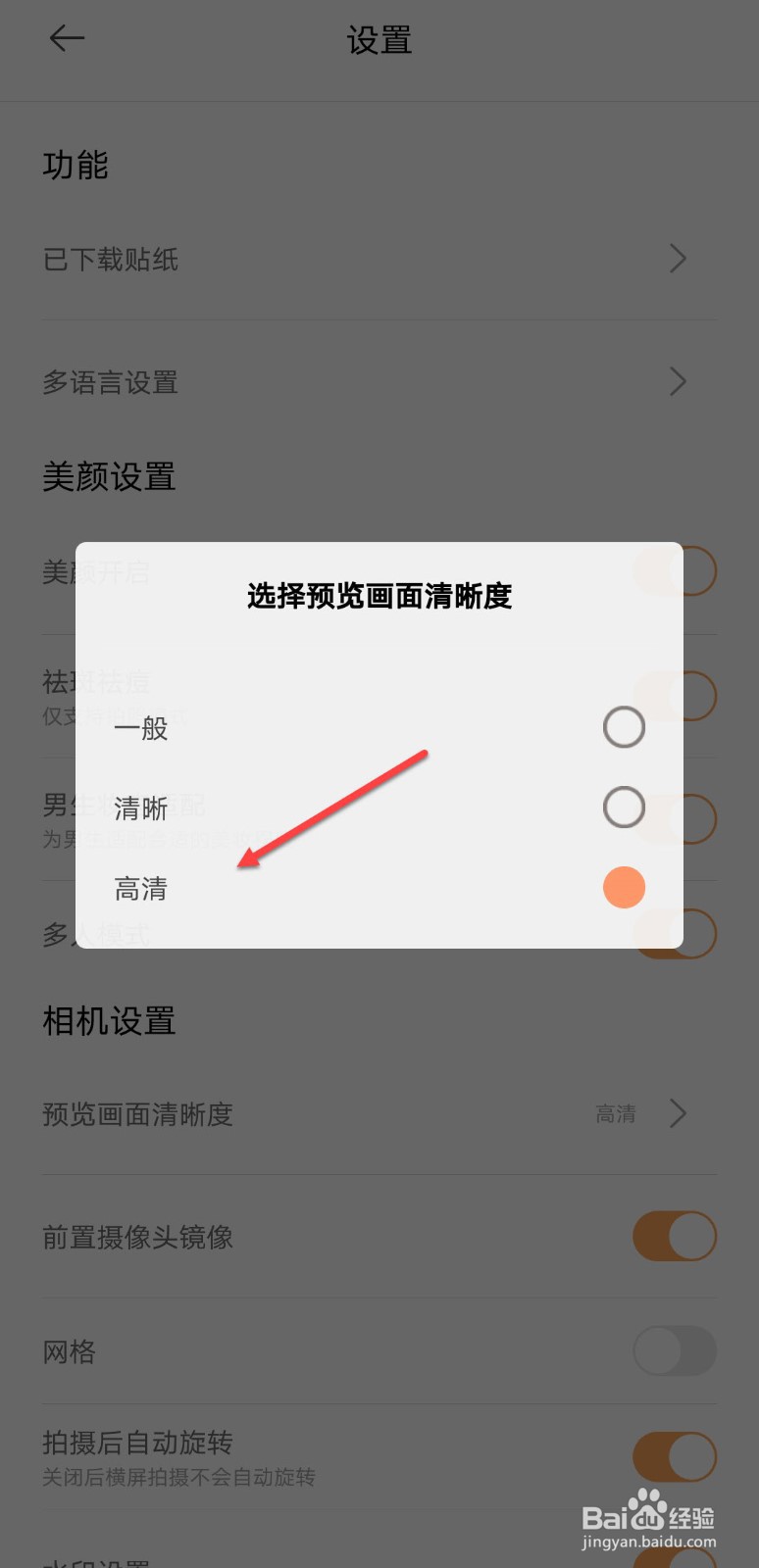This screenshot has height=1568, width=759.
Task: Turn off 拍摄后自动旋转
Action: (674, 1456)
